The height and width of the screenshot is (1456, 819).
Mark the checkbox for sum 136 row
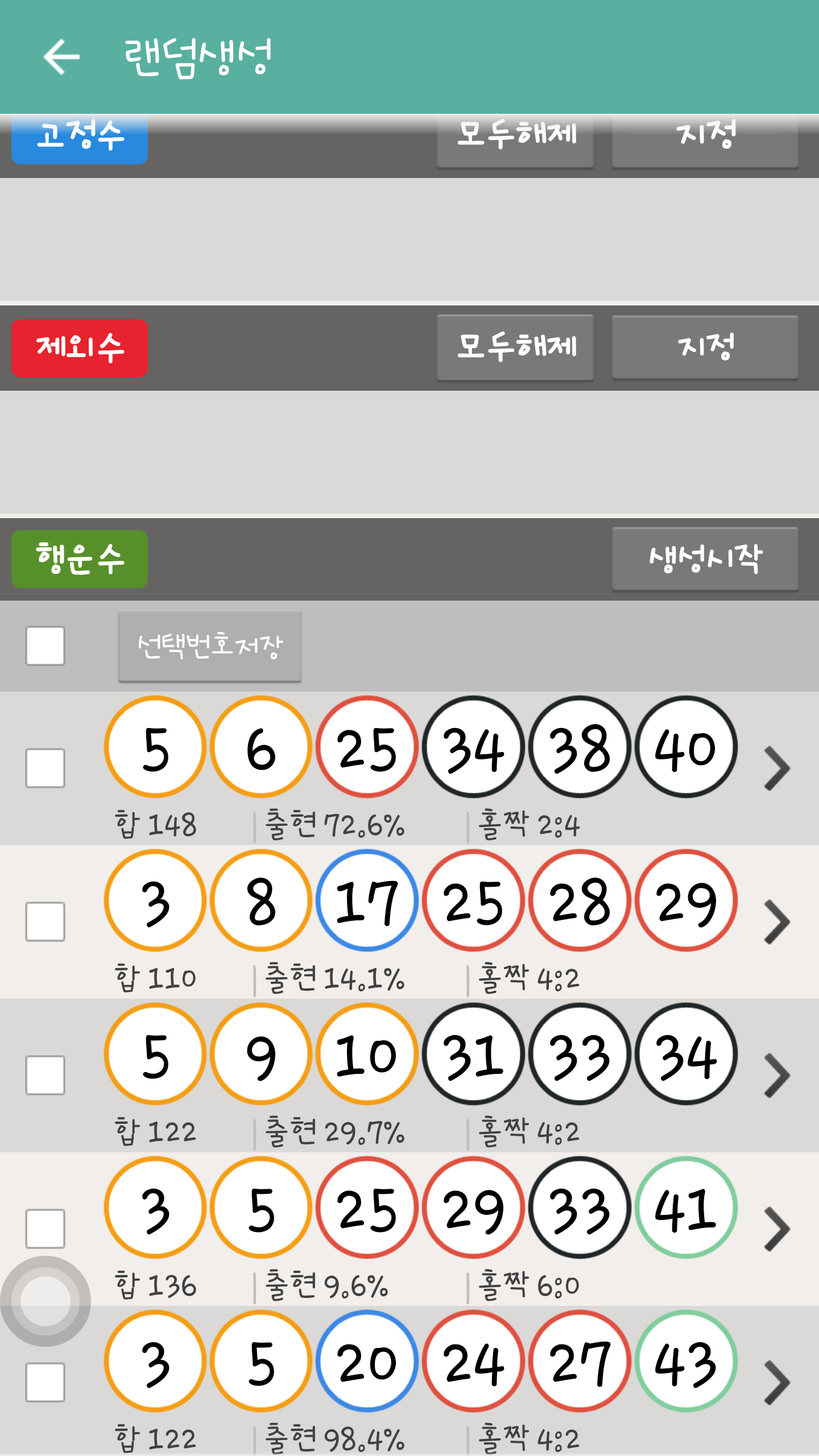point(45,1228)
